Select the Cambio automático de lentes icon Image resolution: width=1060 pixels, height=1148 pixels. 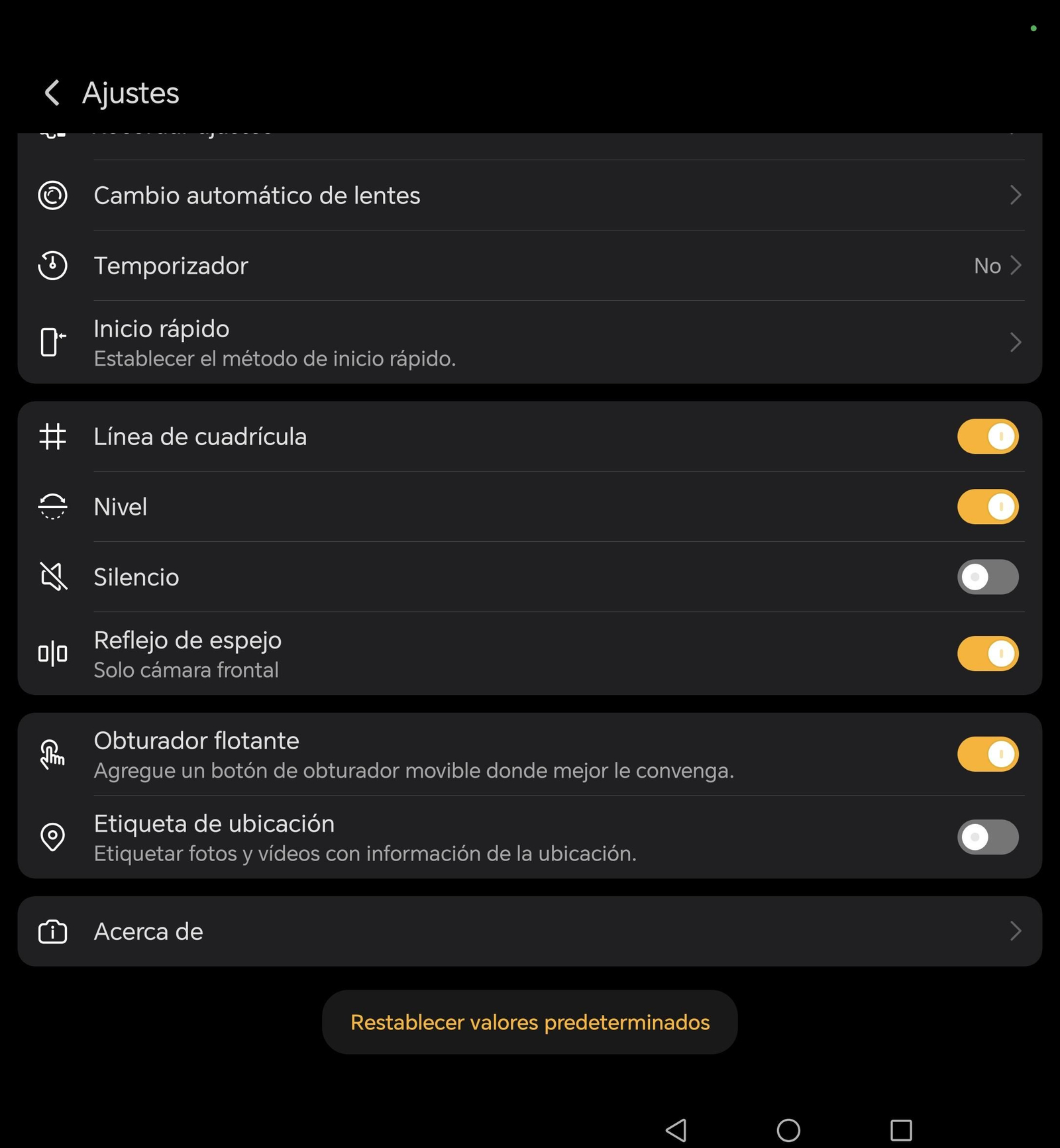tap(53, 195)
